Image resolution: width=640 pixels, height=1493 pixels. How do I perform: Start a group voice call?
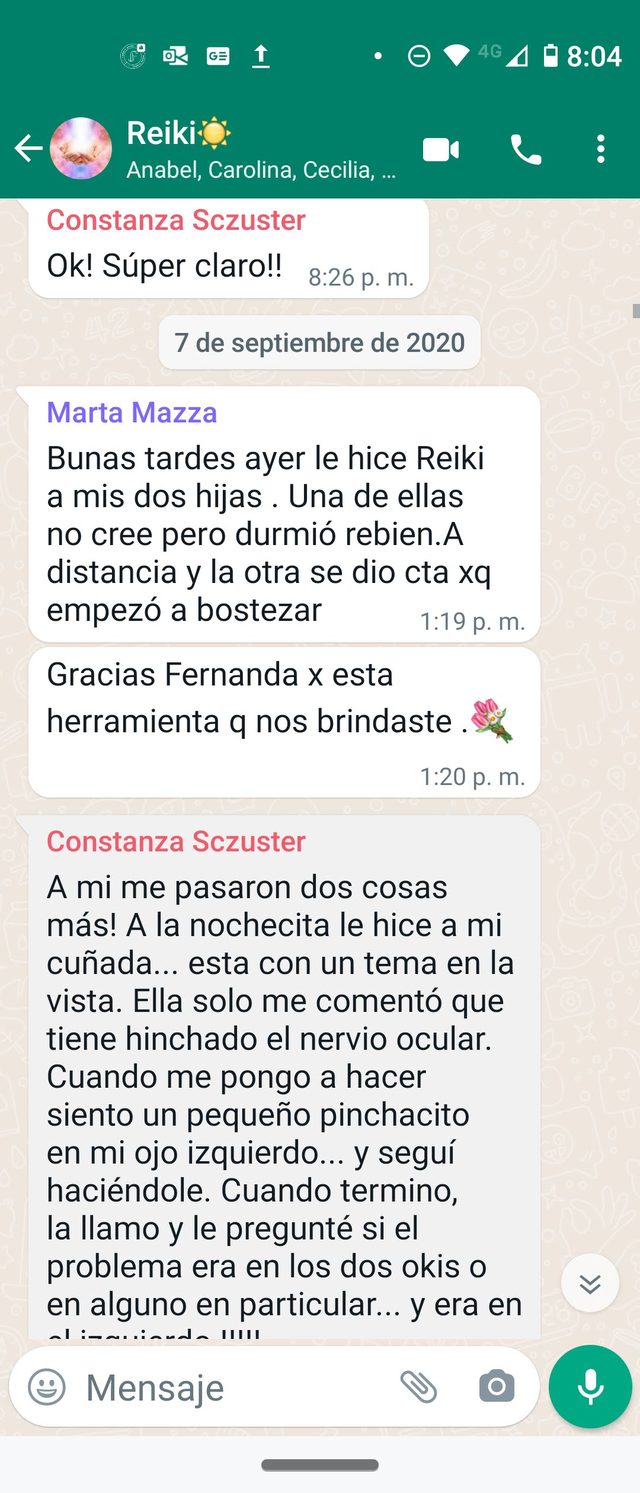pyautogui.click(x=526, y=150)
